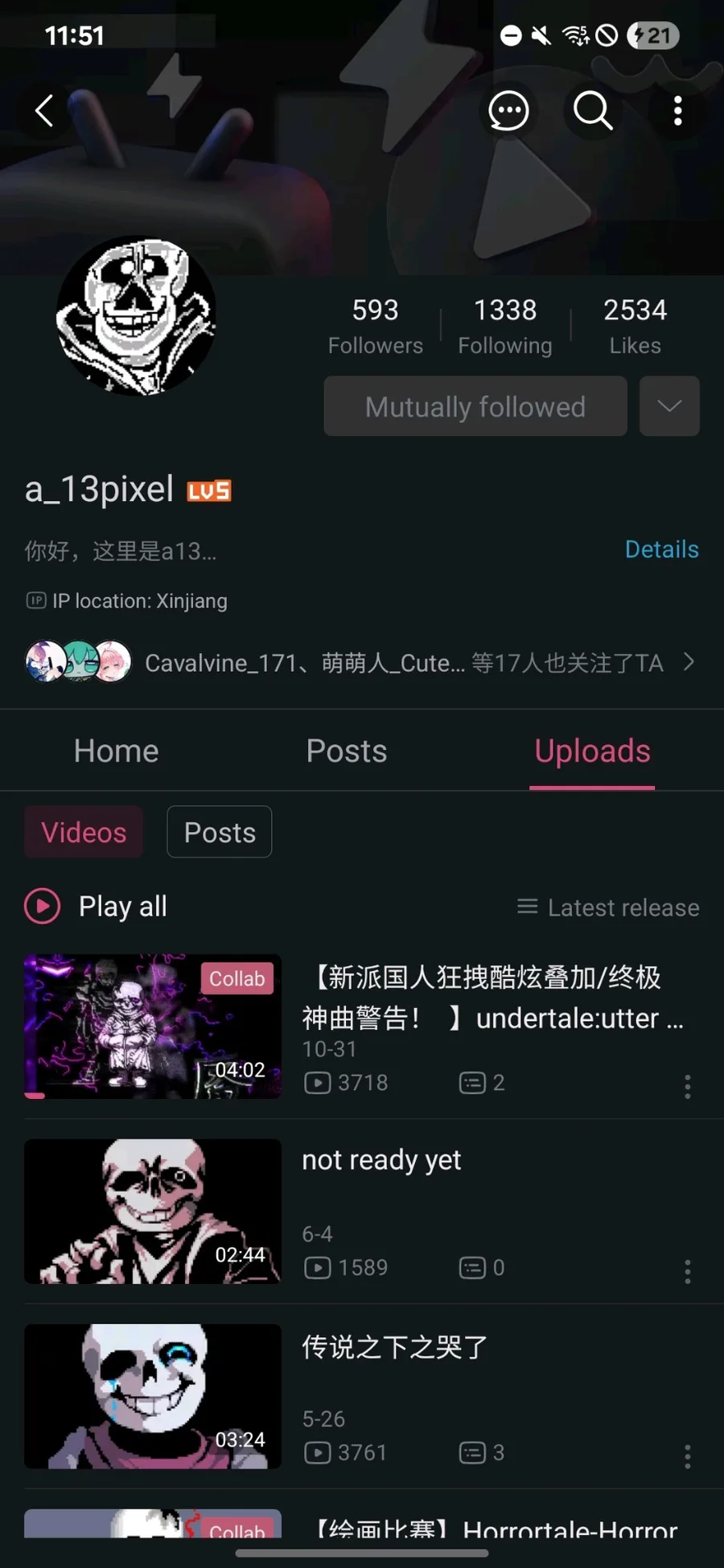This screenshot has height=1568, width=724.
Task: Open the 传说之下之哭了 video
Action: (394, 1347)
